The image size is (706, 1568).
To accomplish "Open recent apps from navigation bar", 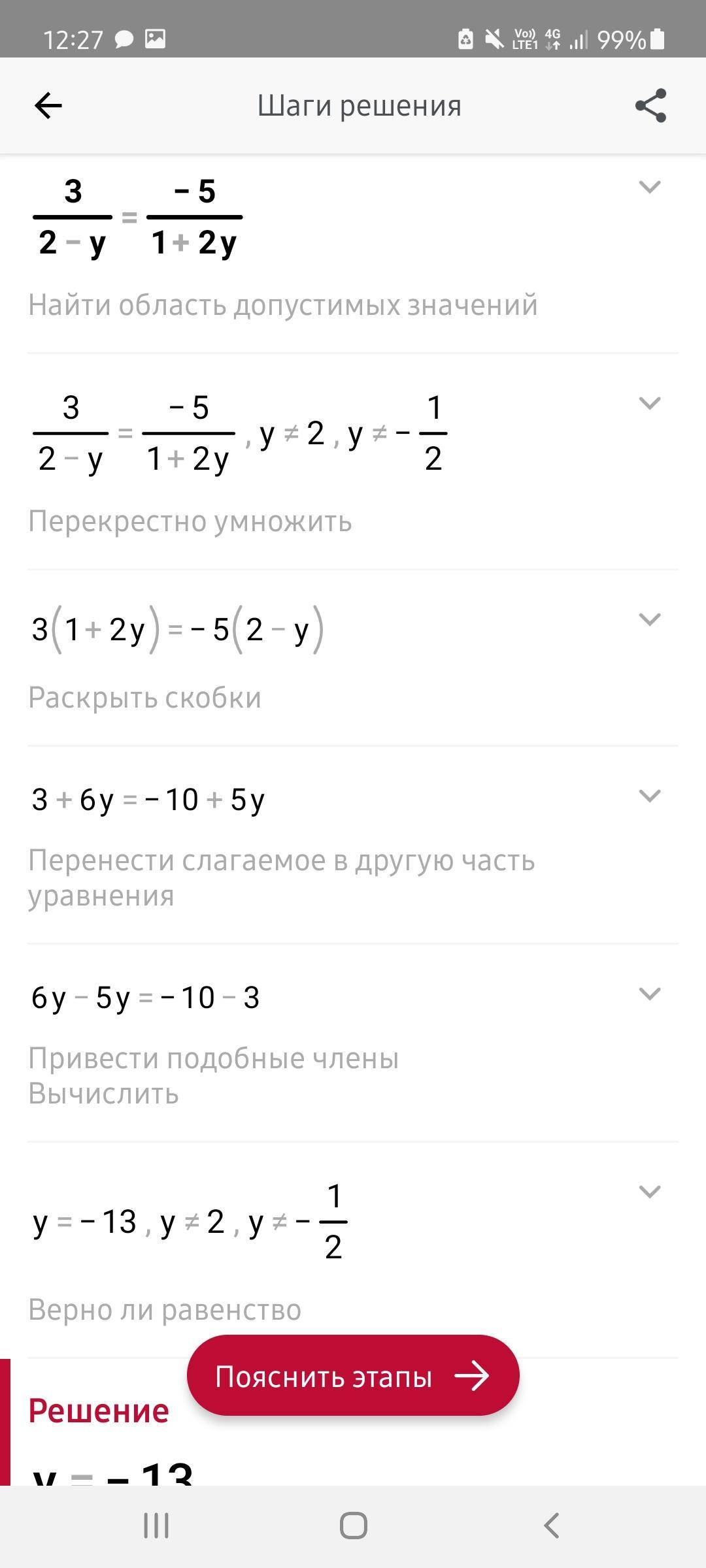I will coord(156,1526).
